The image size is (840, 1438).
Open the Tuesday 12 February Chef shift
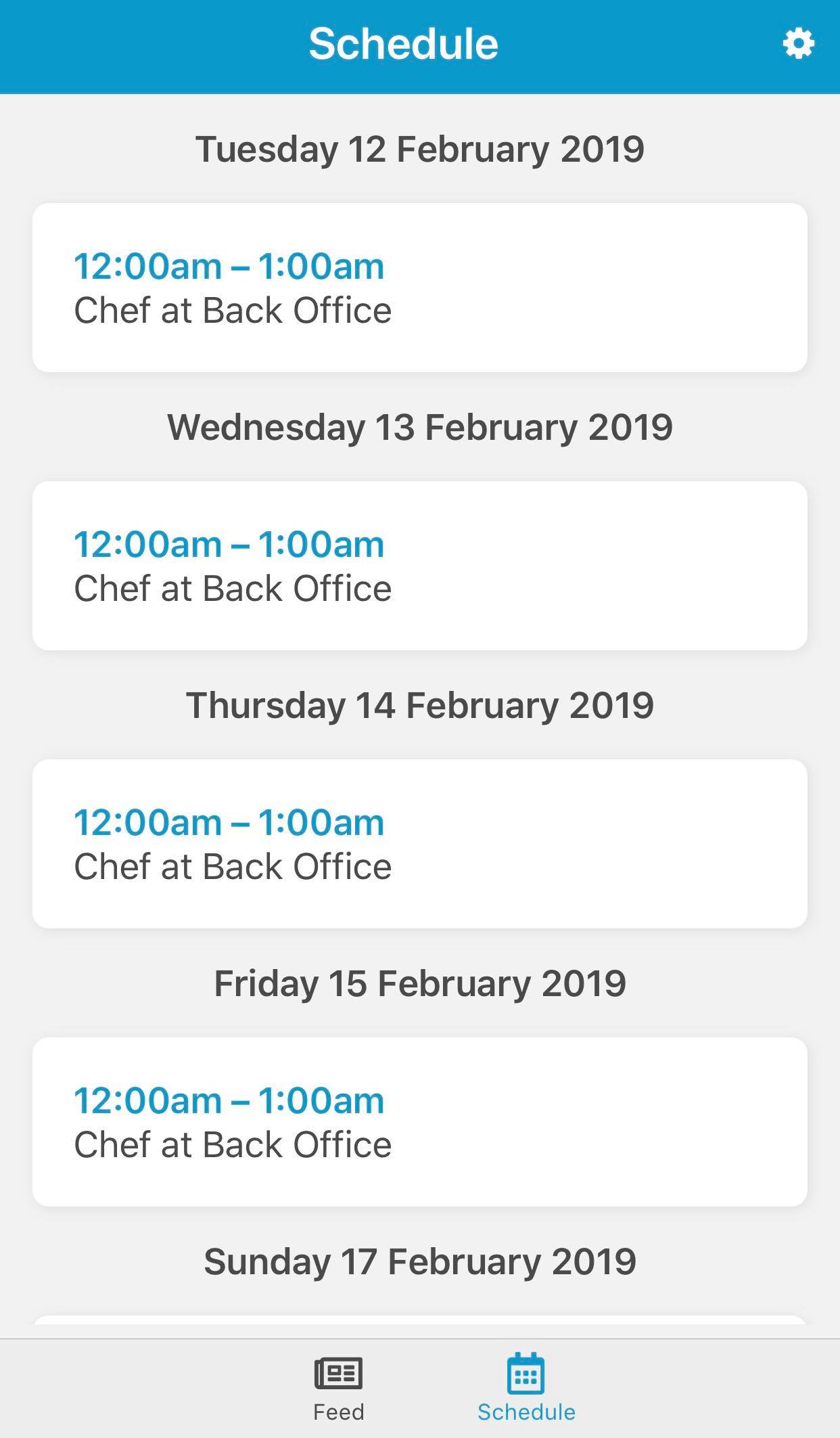[x=419, y=288]
